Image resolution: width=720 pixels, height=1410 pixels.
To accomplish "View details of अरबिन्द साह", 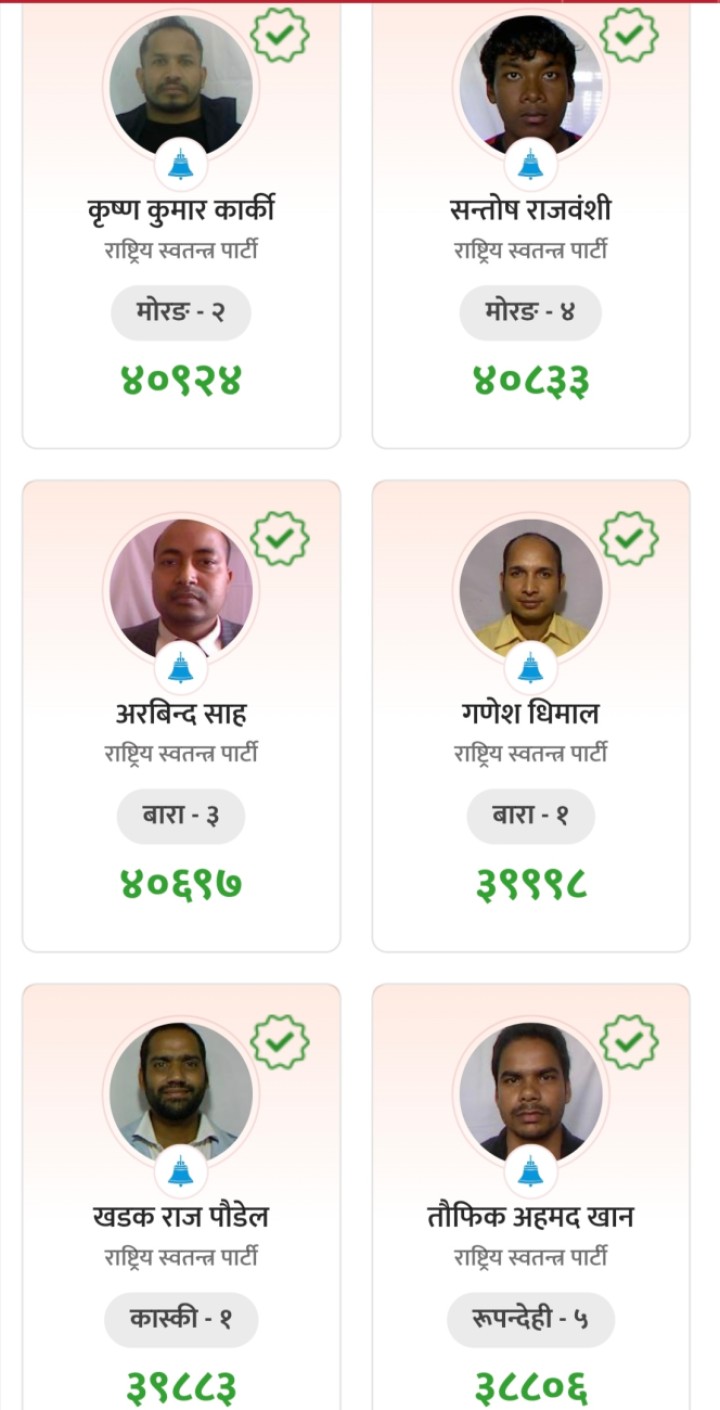I will [181, 715].
